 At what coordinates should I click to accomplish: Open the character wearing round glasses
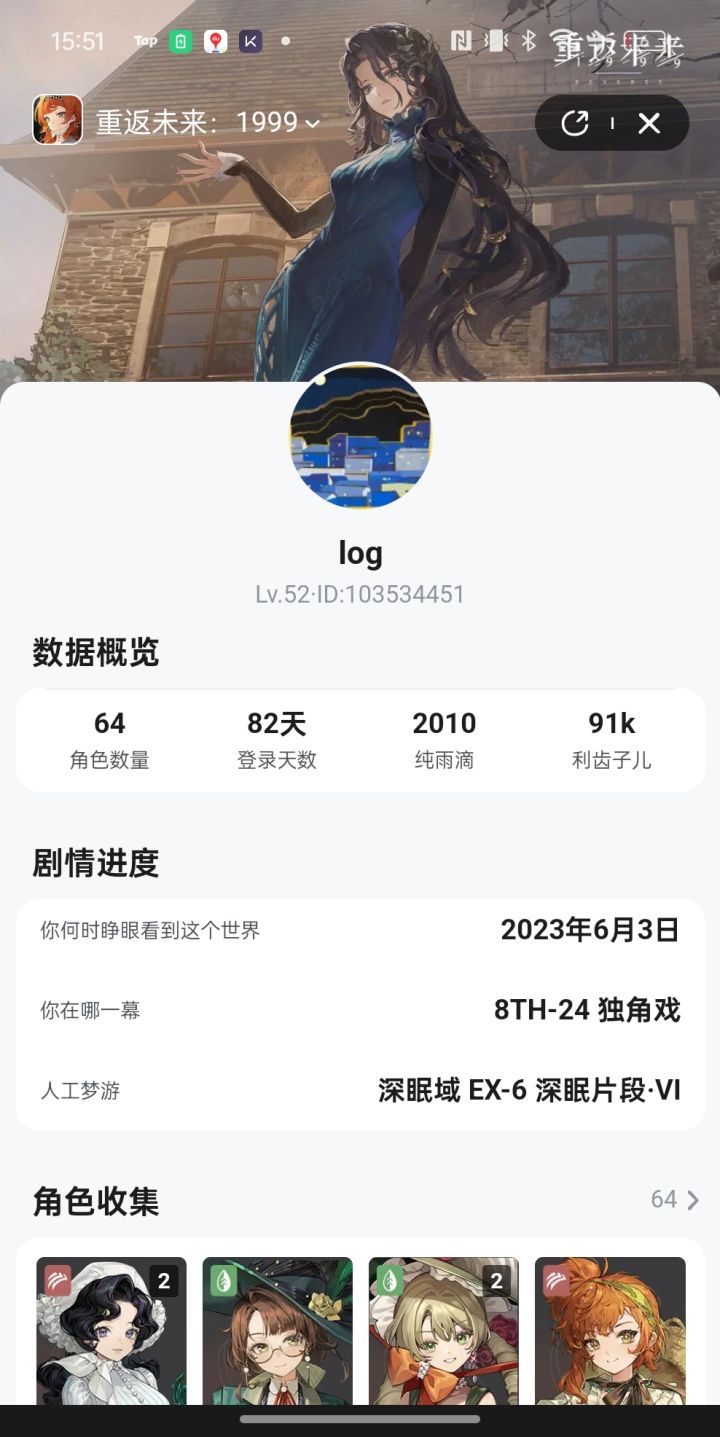(277, 1330)
